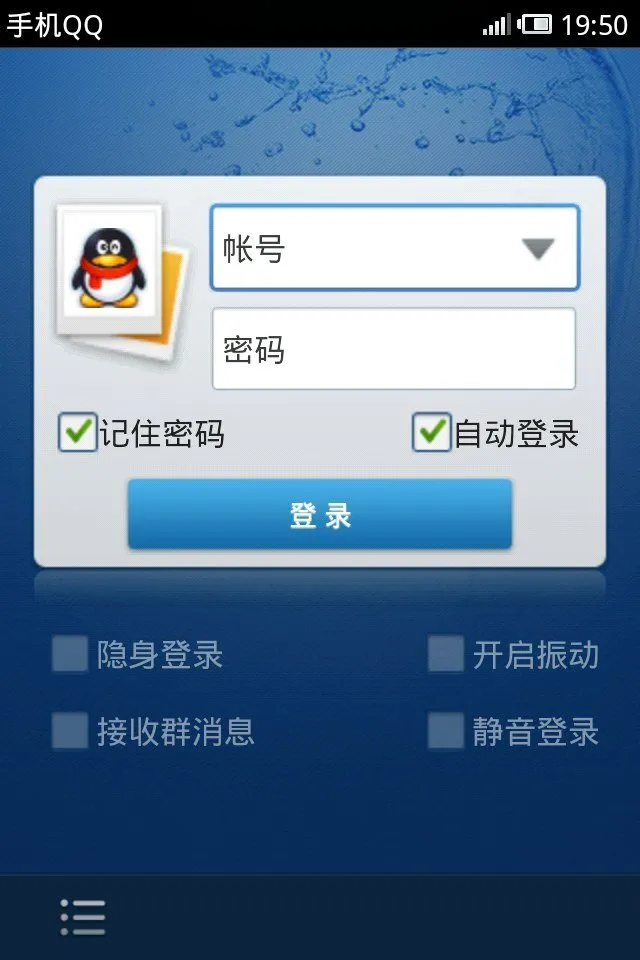Screen dimensions: 640x960
Task: Enable the 隐身登录 invisible login checkbox
Action: tap(70, 655)
